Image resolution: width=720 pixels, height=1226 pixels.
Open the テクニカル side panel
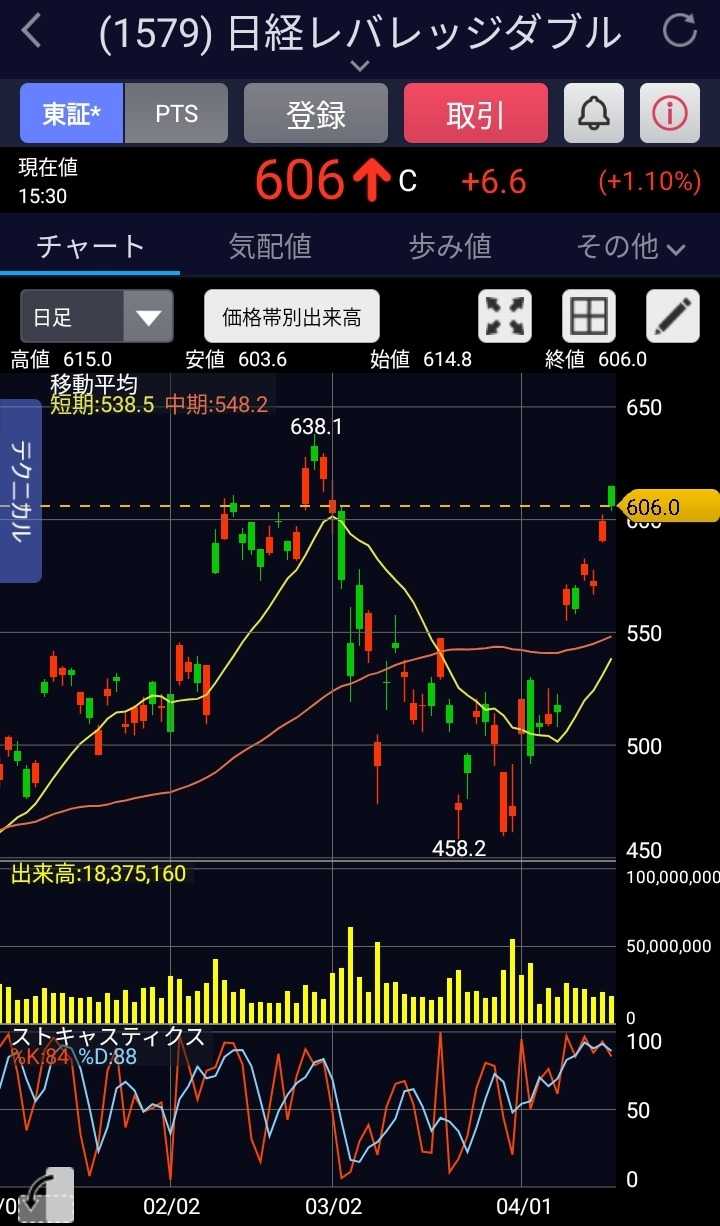tap(20, 490)
